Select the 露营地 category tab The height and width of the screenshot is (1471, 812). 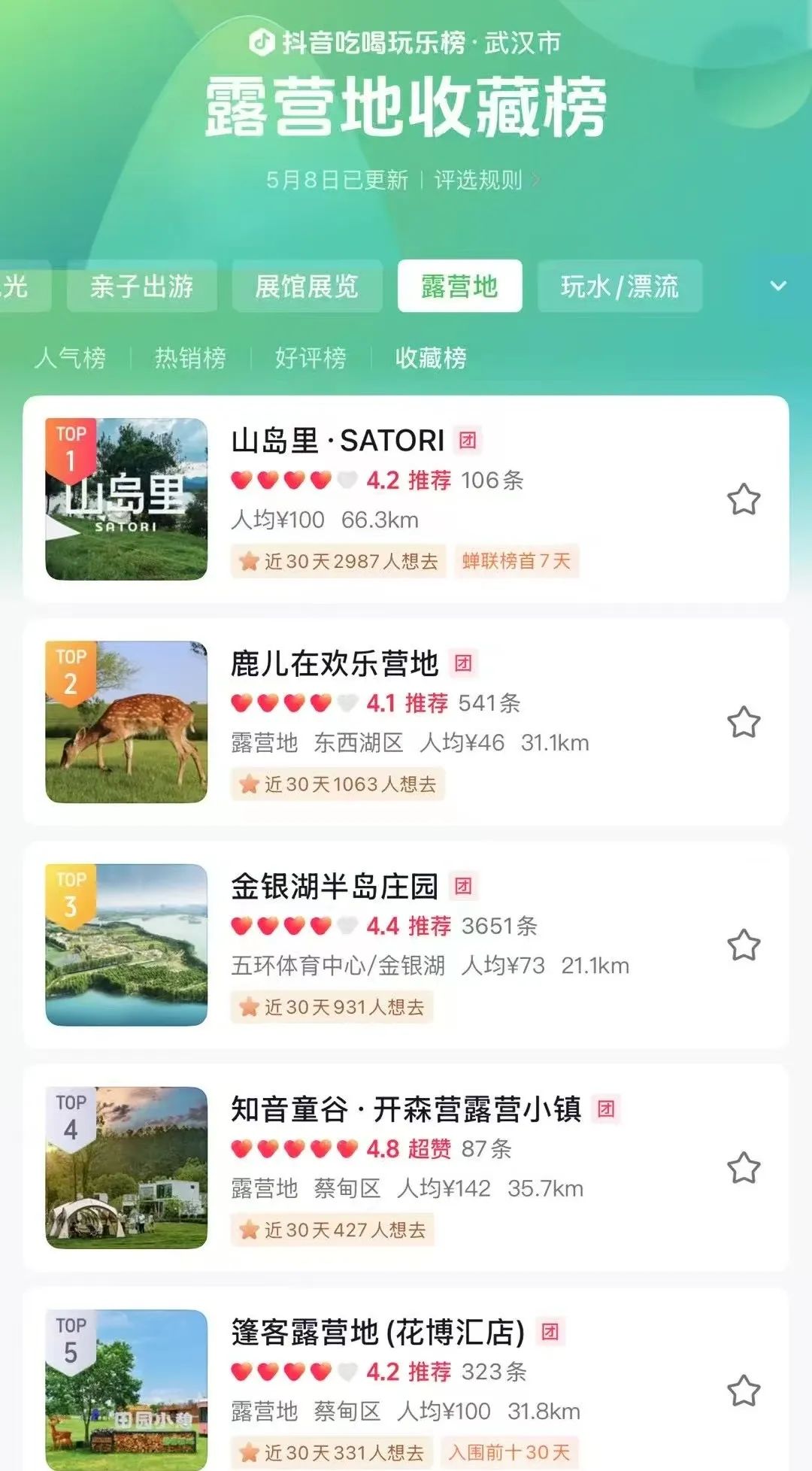tap(459, 287)
